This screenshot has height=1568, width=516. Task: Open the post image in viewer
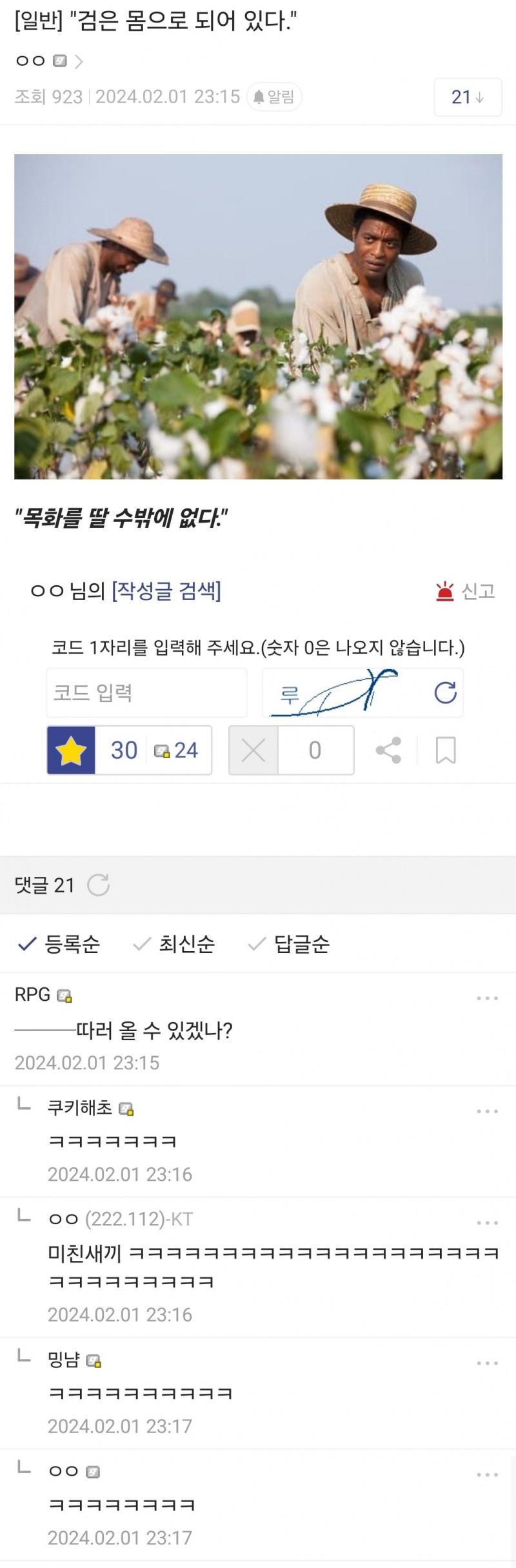click(x=258, y=316)
